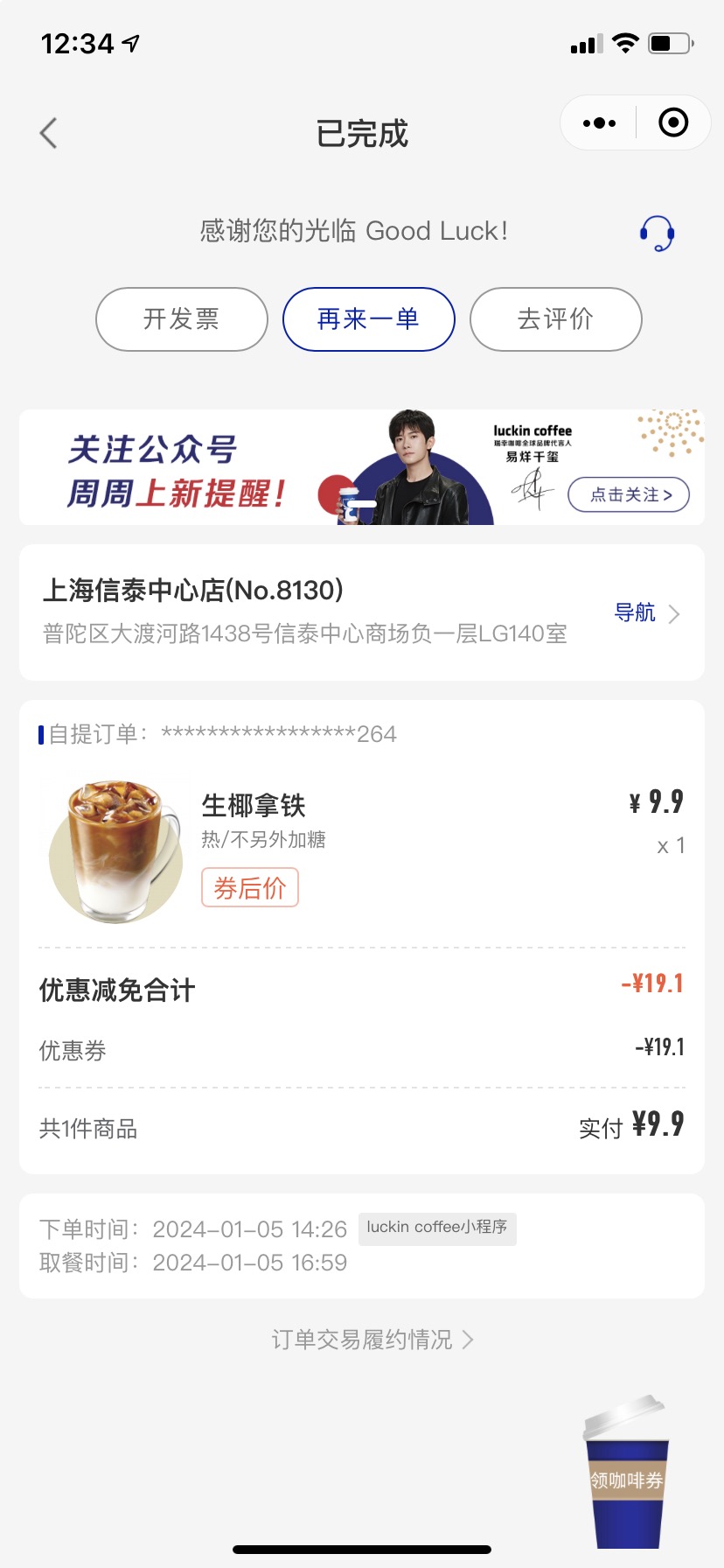
Task: Tap the 开发票 invoice button
Action: click(x=182, y=319)
